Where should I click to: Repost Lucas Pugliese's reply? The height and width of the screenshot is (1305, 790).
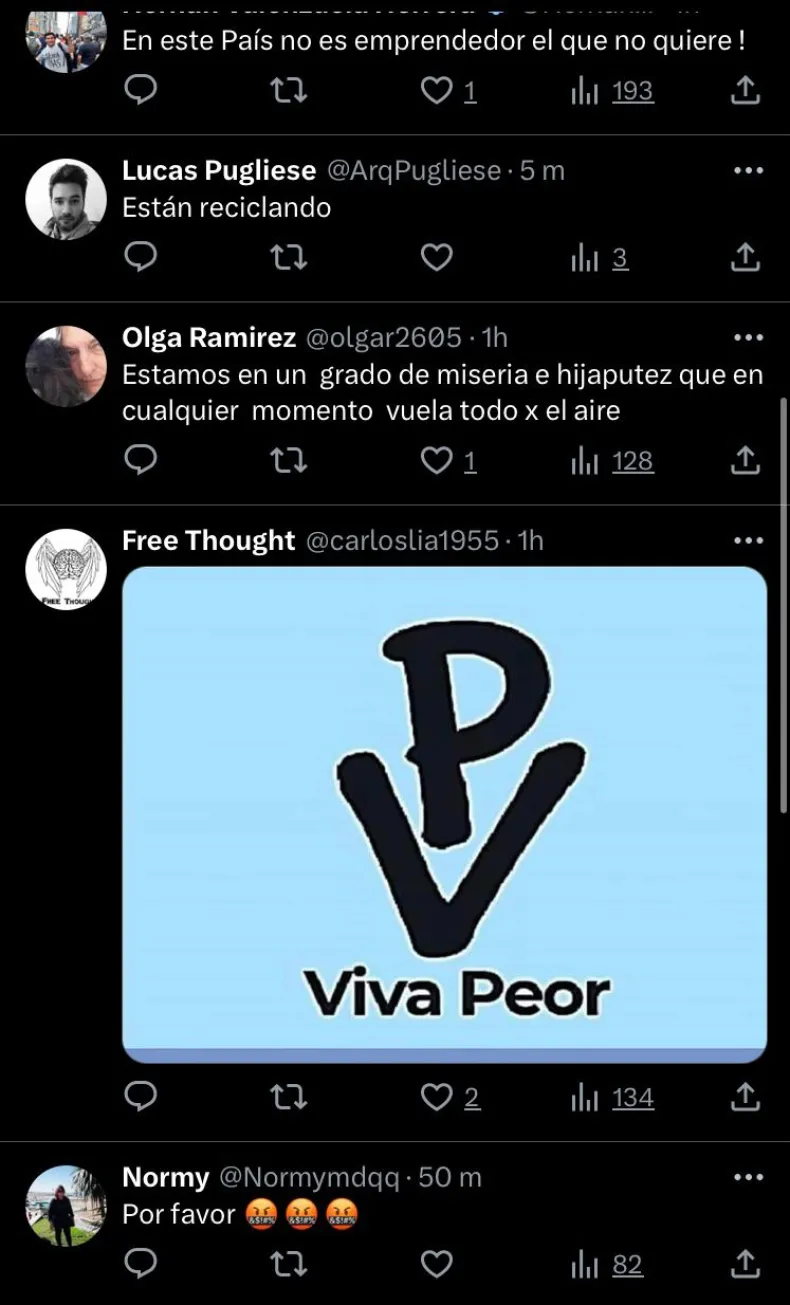(289, 258)
